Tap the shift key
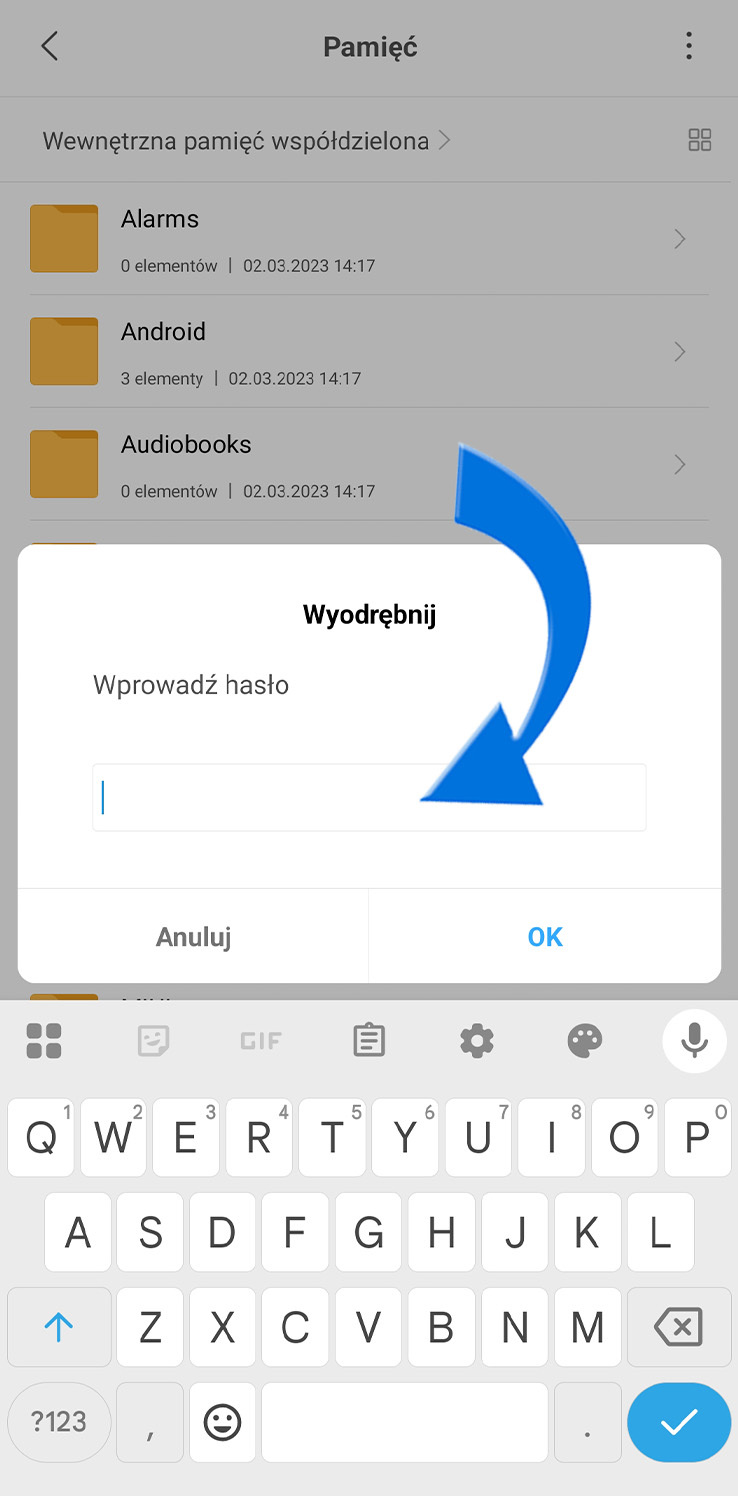 pos(59,1327)
